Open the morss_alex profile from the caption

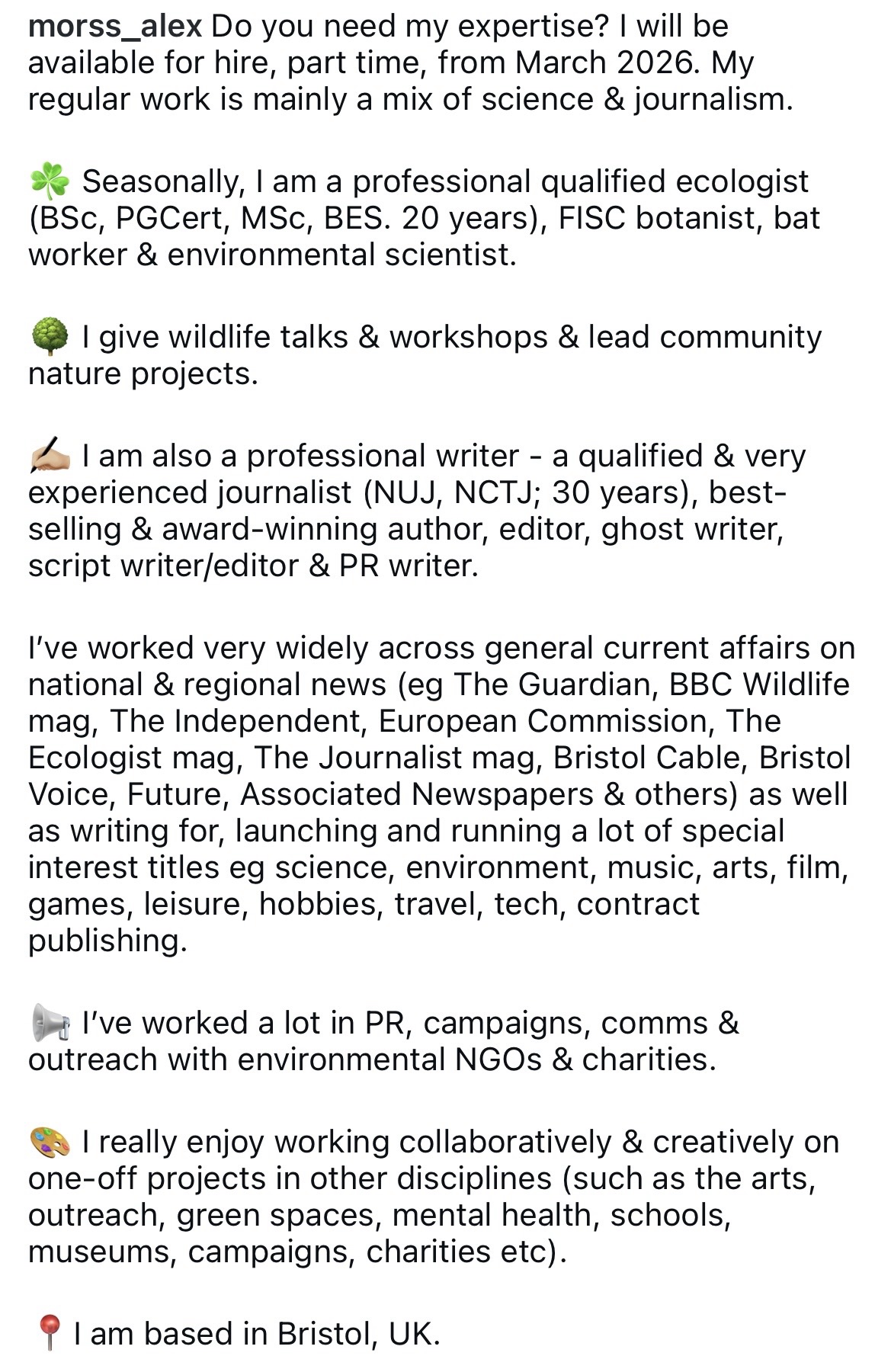[x=114, y=27]
